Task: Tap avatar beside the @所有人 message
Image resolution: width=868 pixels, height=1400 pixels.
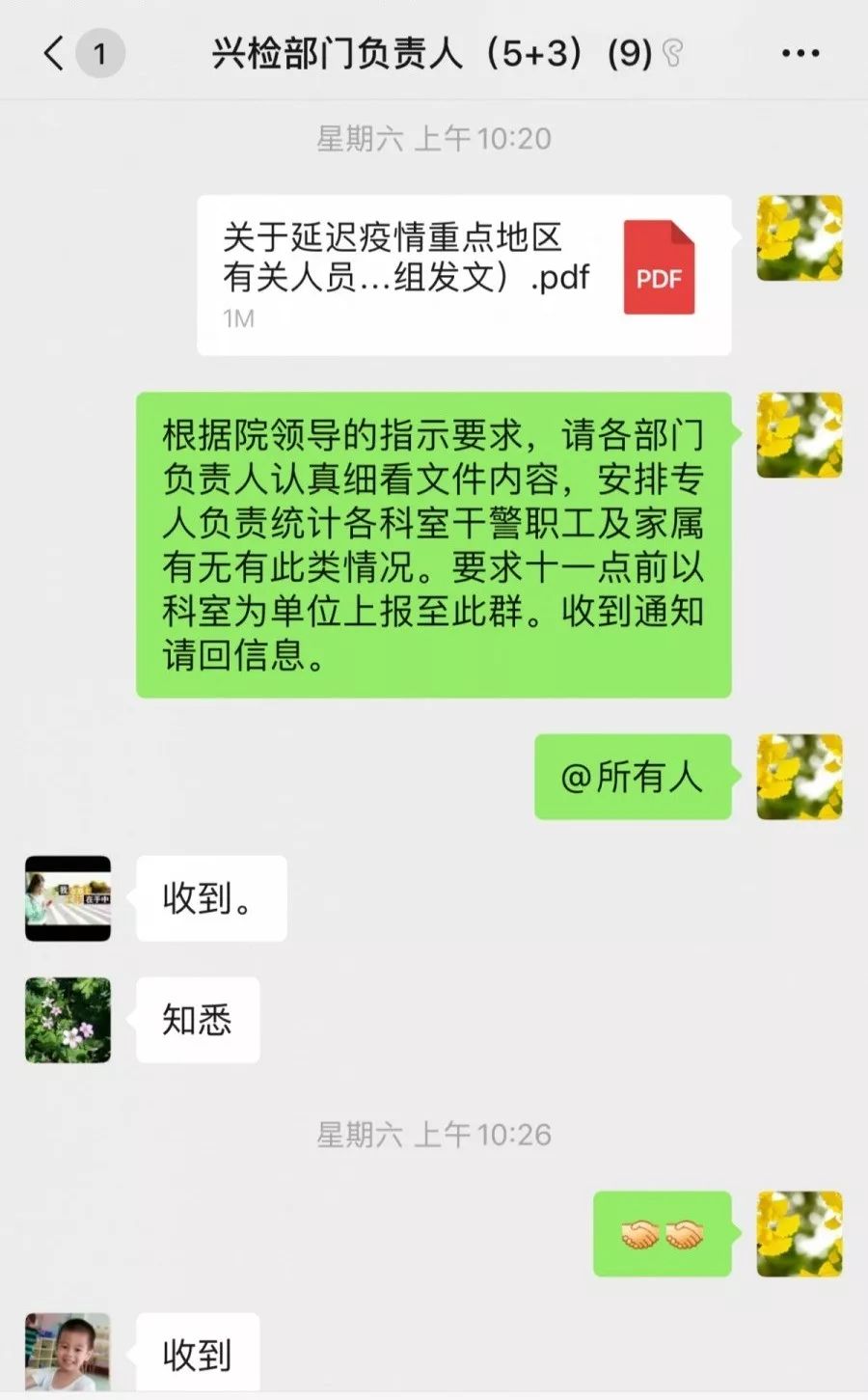Action: click(800, 777)
